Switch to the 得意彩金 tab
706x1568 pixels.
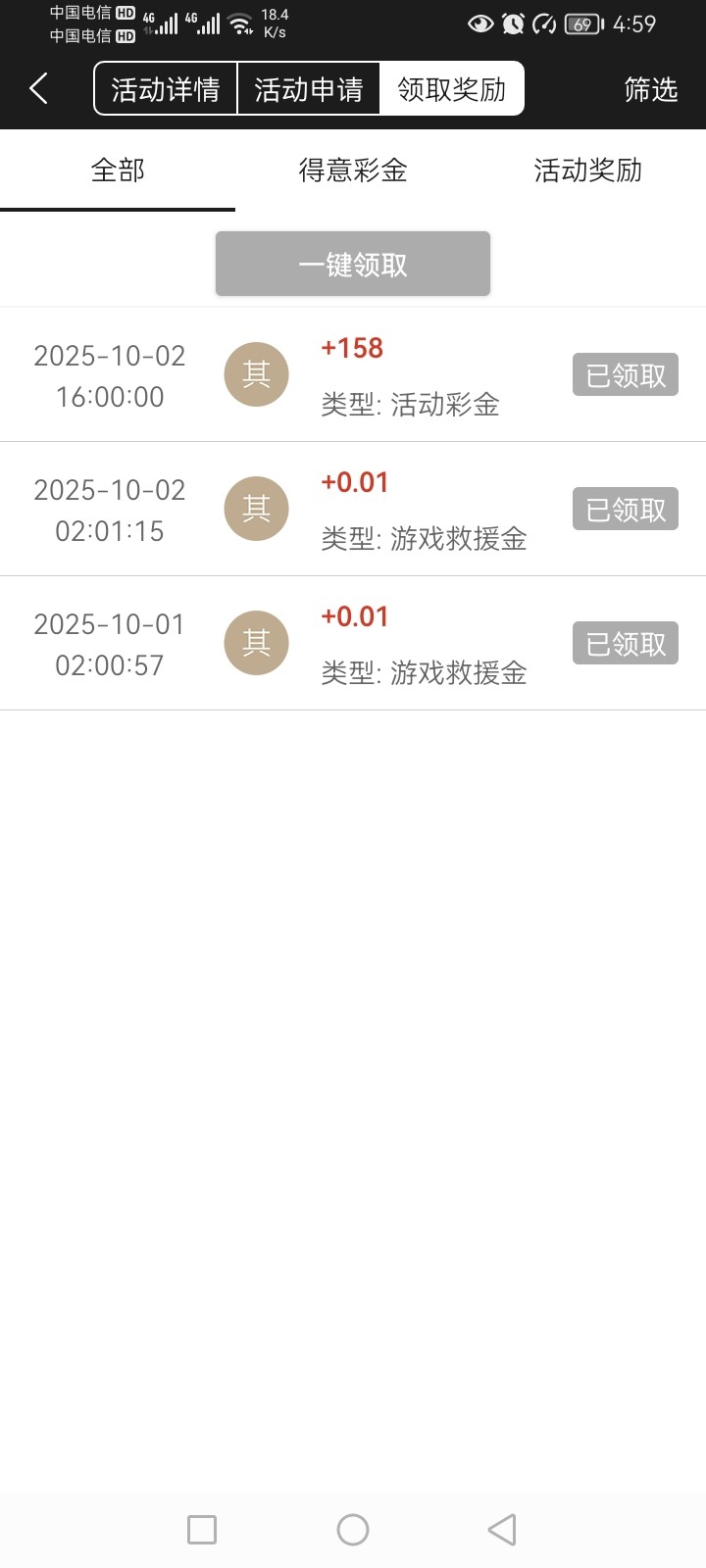(353, 171)
